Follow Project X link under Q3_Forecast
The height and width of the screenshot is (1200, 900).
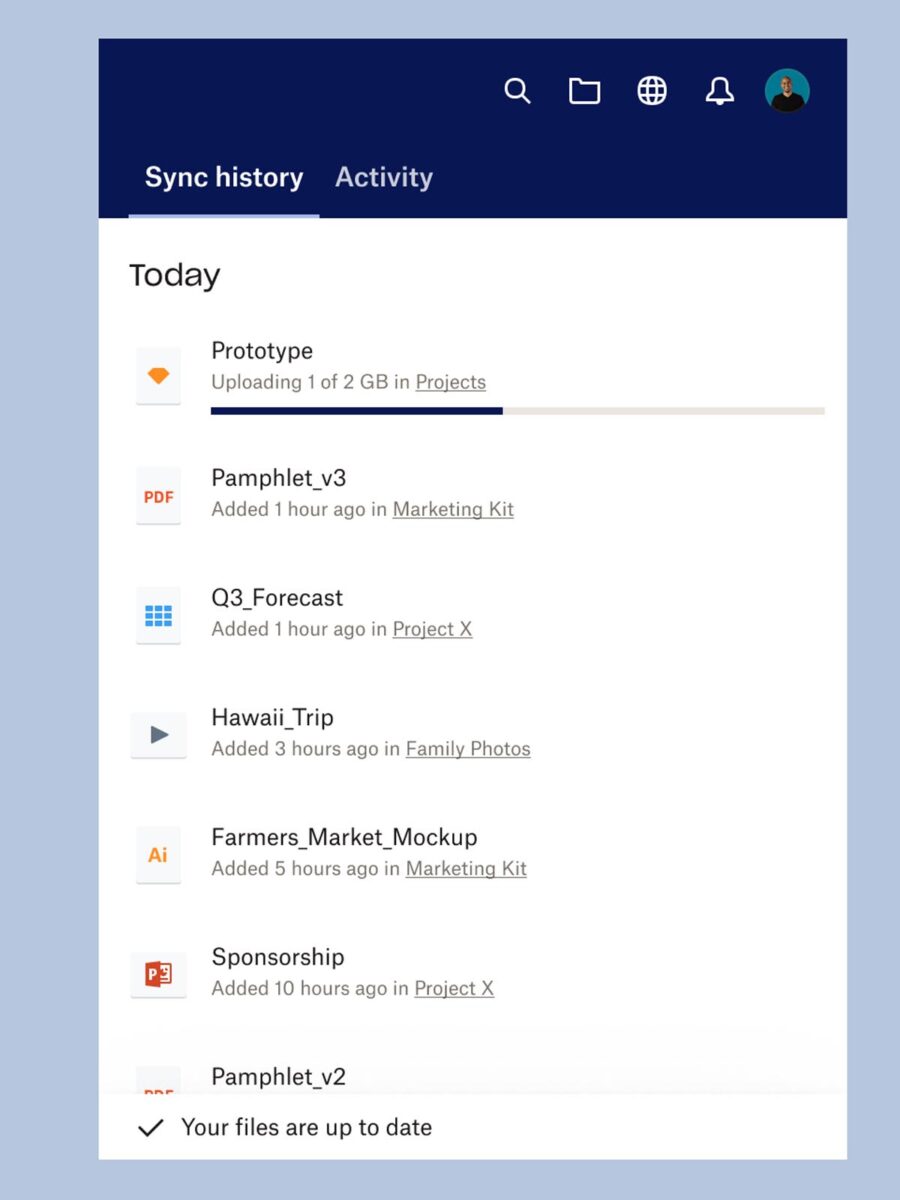pos(432,629)
